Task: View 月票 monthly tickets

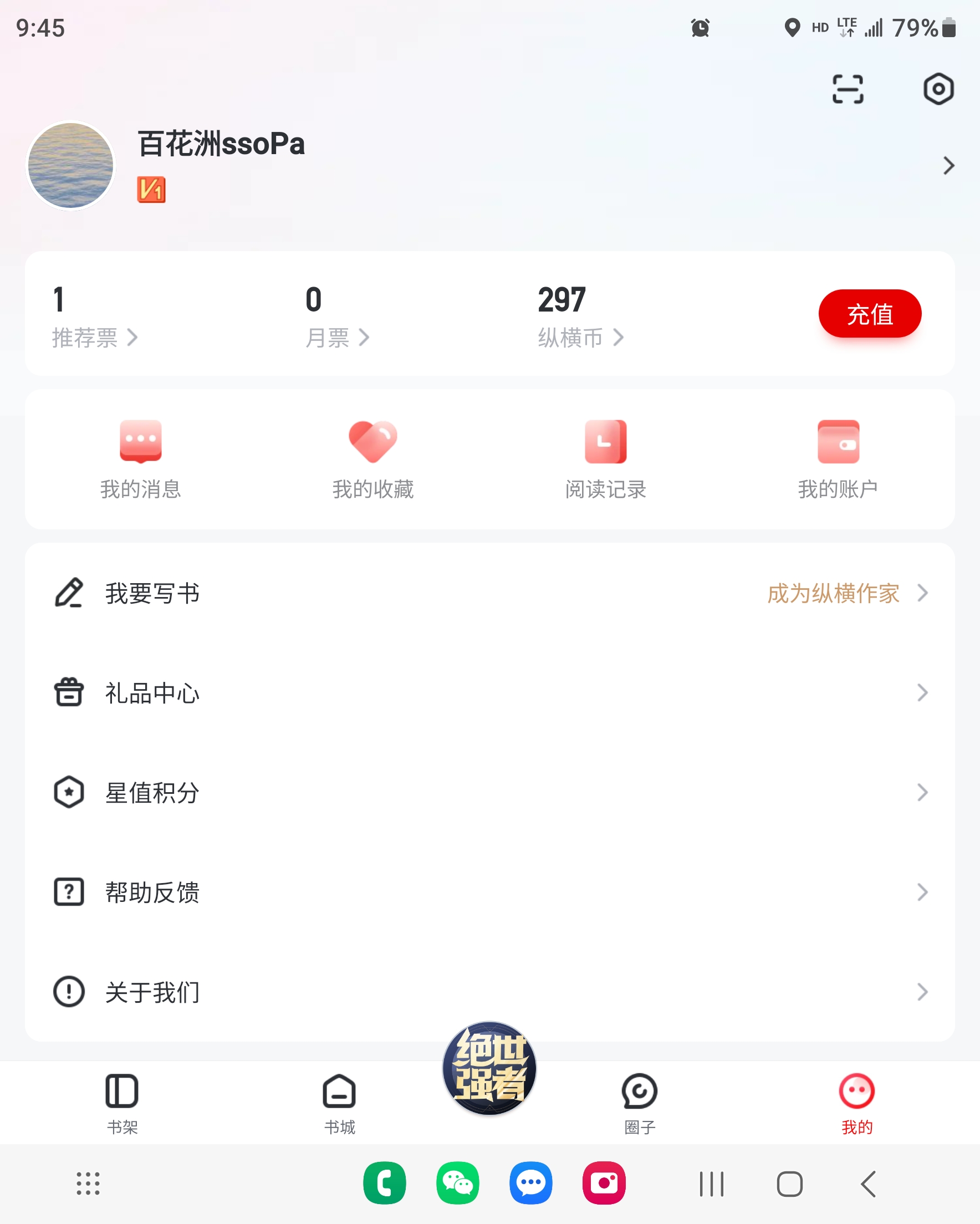Action: click(x=337, y=316)
